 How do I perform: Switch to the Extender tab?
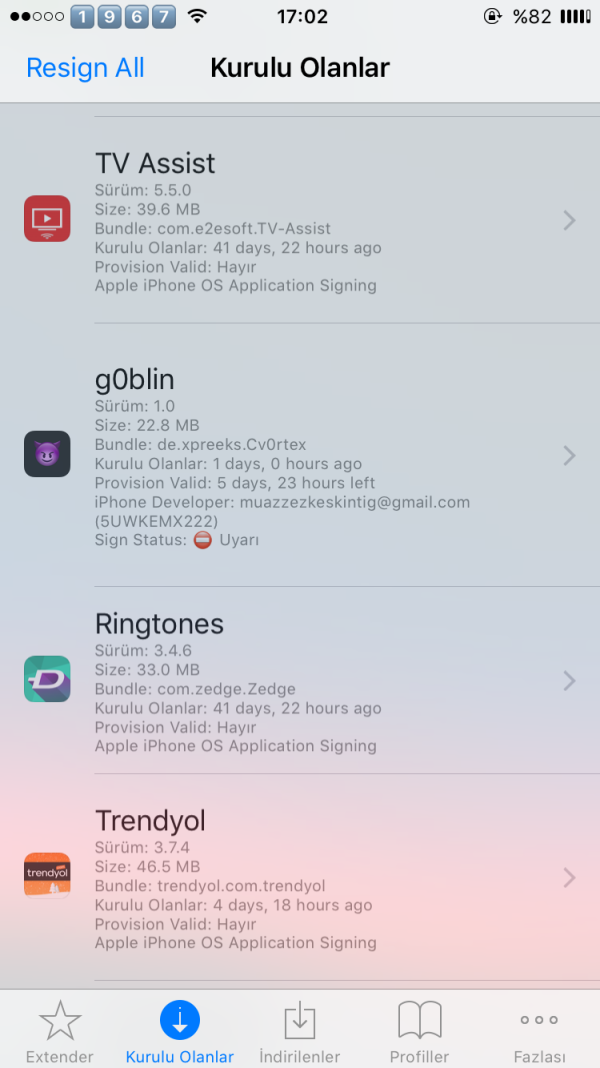point(60,1032)
